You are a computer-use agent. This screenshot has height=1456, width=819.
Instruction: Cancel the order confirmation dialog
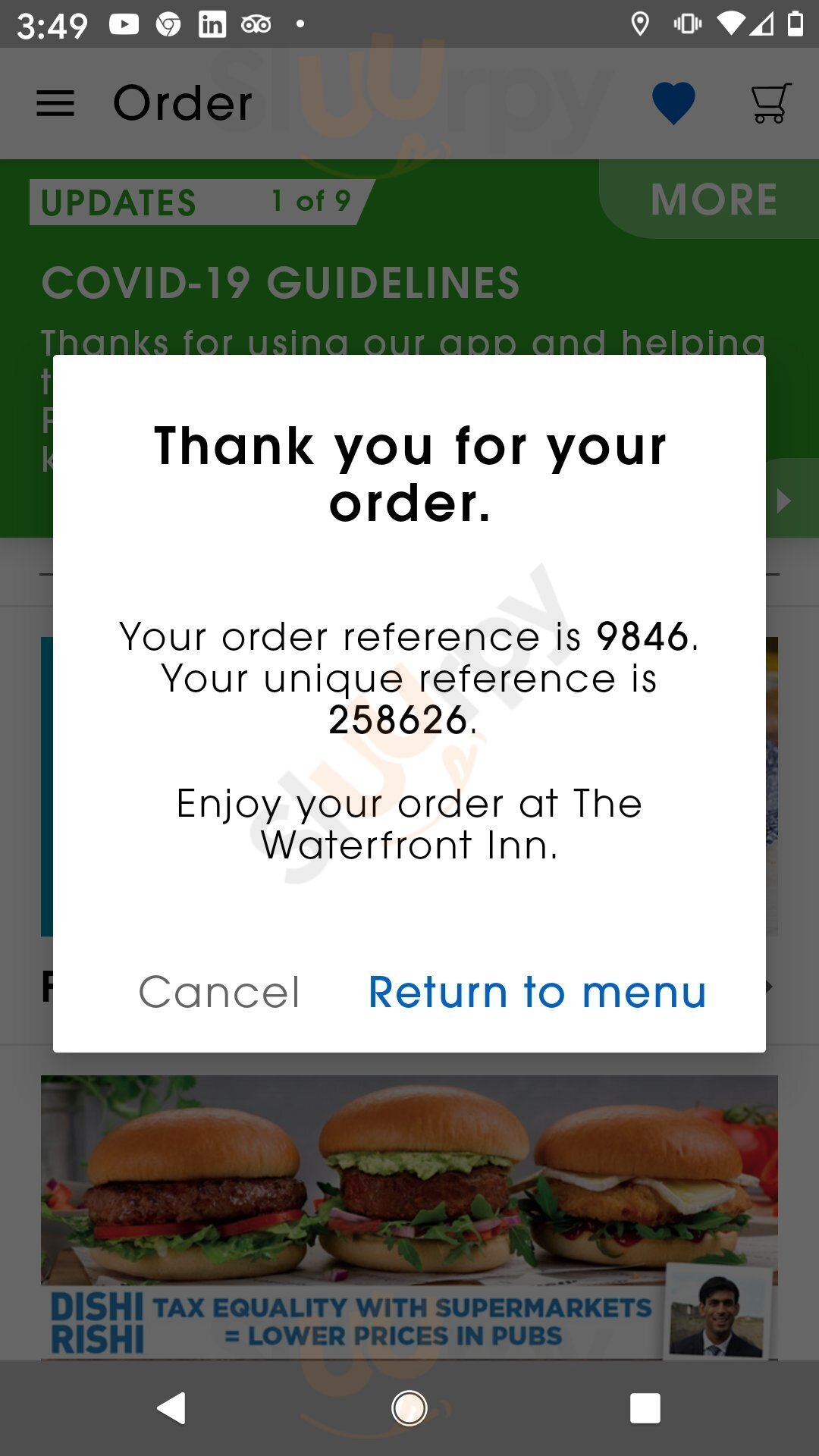pyautogui.click(x=220, y=992)
